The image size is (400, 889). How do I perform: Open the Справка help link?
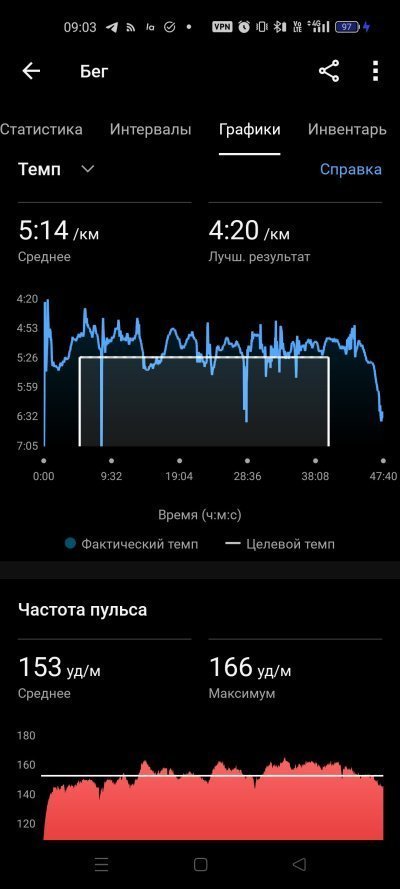[351, 169]
